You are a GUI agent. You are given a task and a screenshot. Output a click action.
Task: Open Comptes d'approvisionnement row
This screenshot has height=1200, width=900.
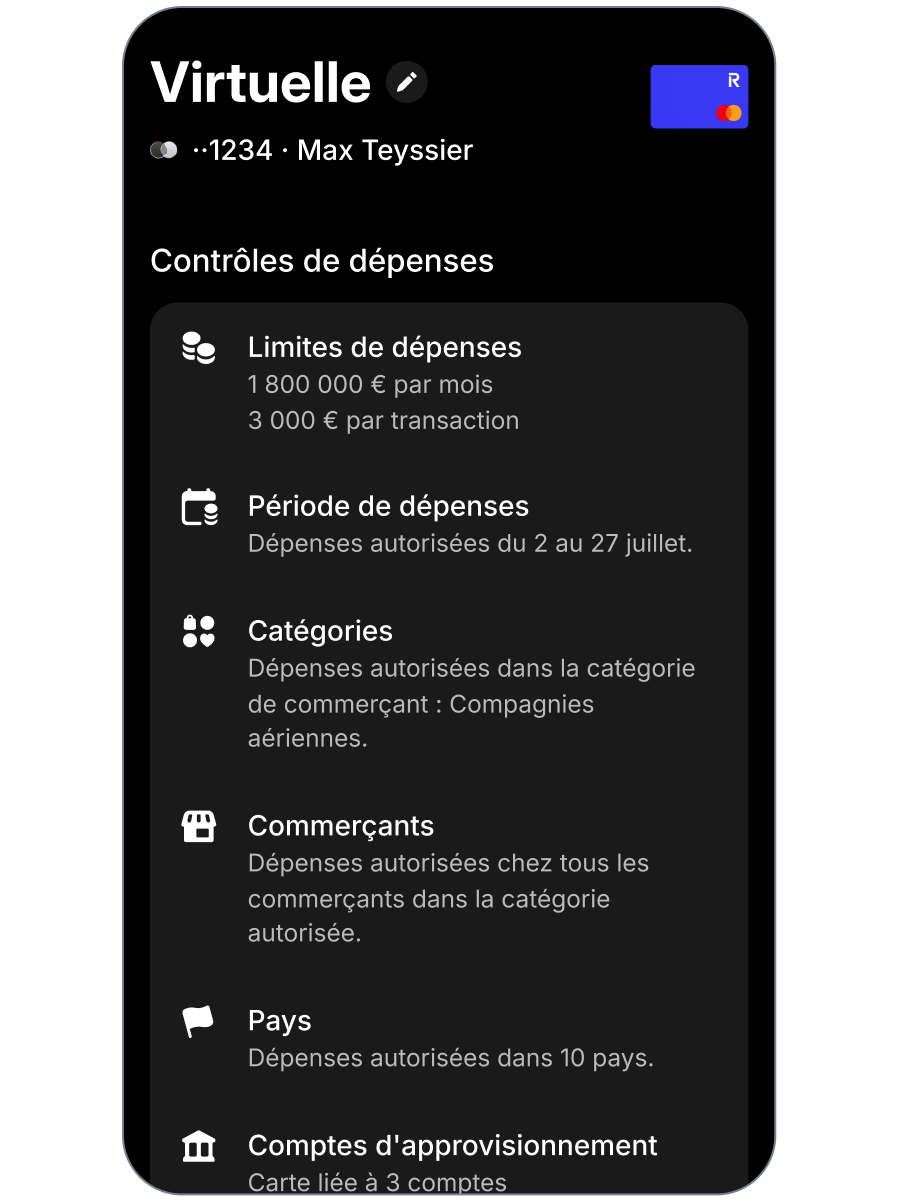pos(448,1162)
